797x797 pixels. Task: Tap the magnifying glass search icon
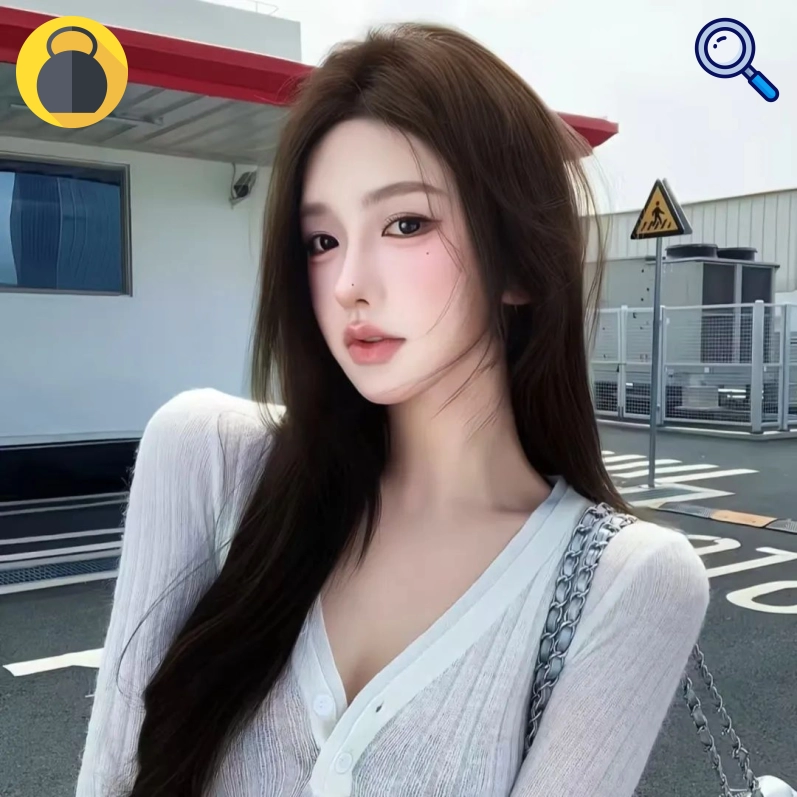coord(735,58)
